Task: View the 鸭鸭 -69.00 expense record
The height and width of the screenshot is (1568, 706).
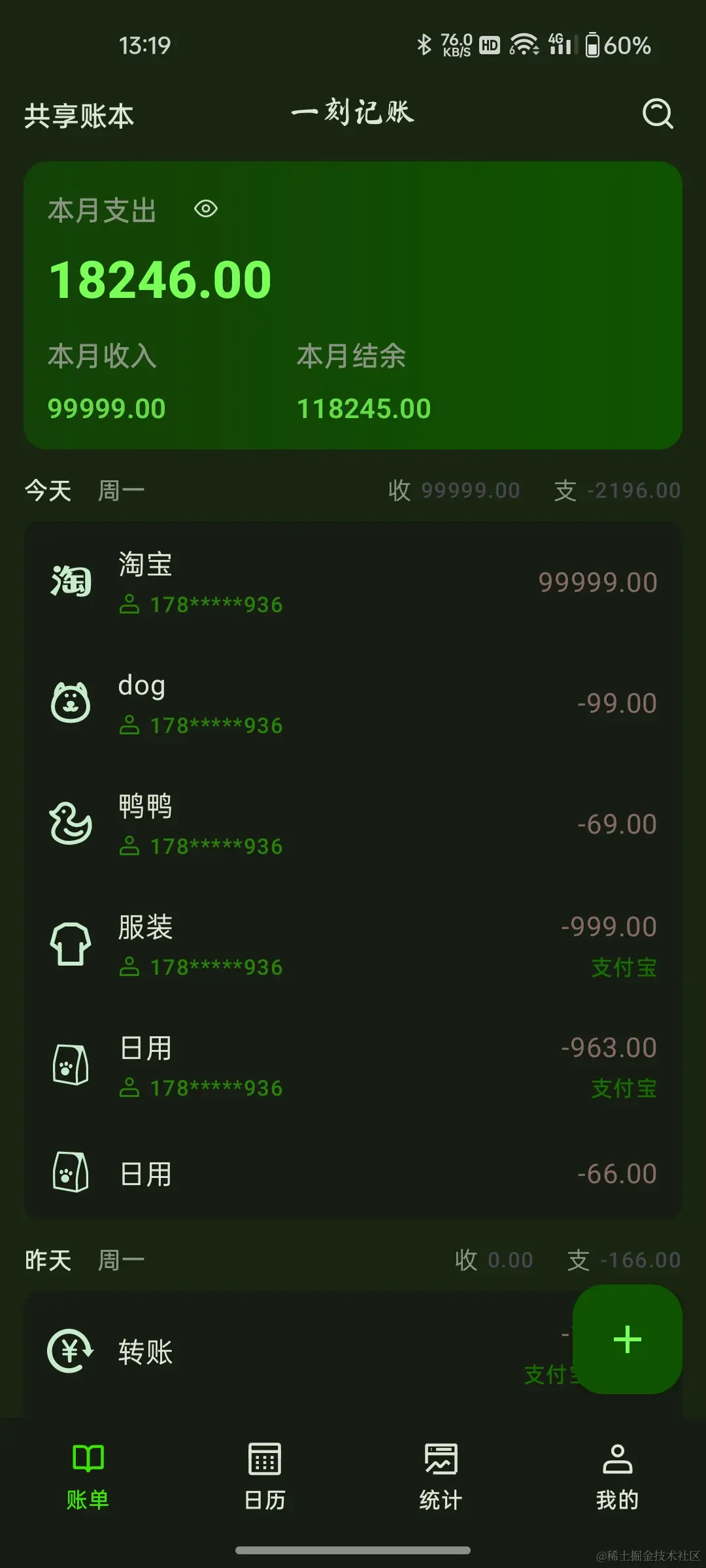Action: pos(353,824)
